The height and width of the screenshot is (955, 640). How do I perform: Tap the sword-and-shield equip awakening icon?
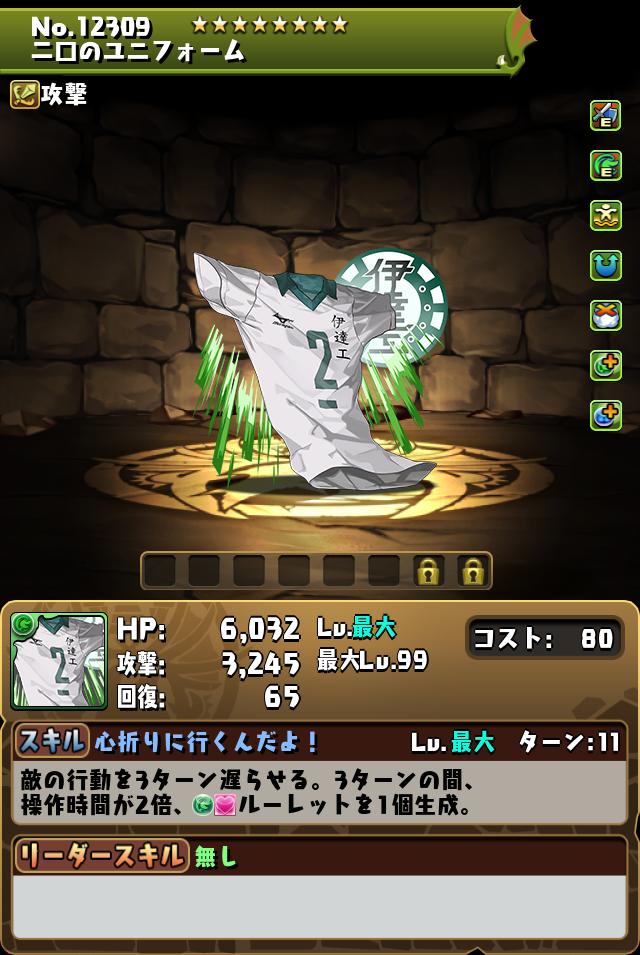(x=605, y=116)
